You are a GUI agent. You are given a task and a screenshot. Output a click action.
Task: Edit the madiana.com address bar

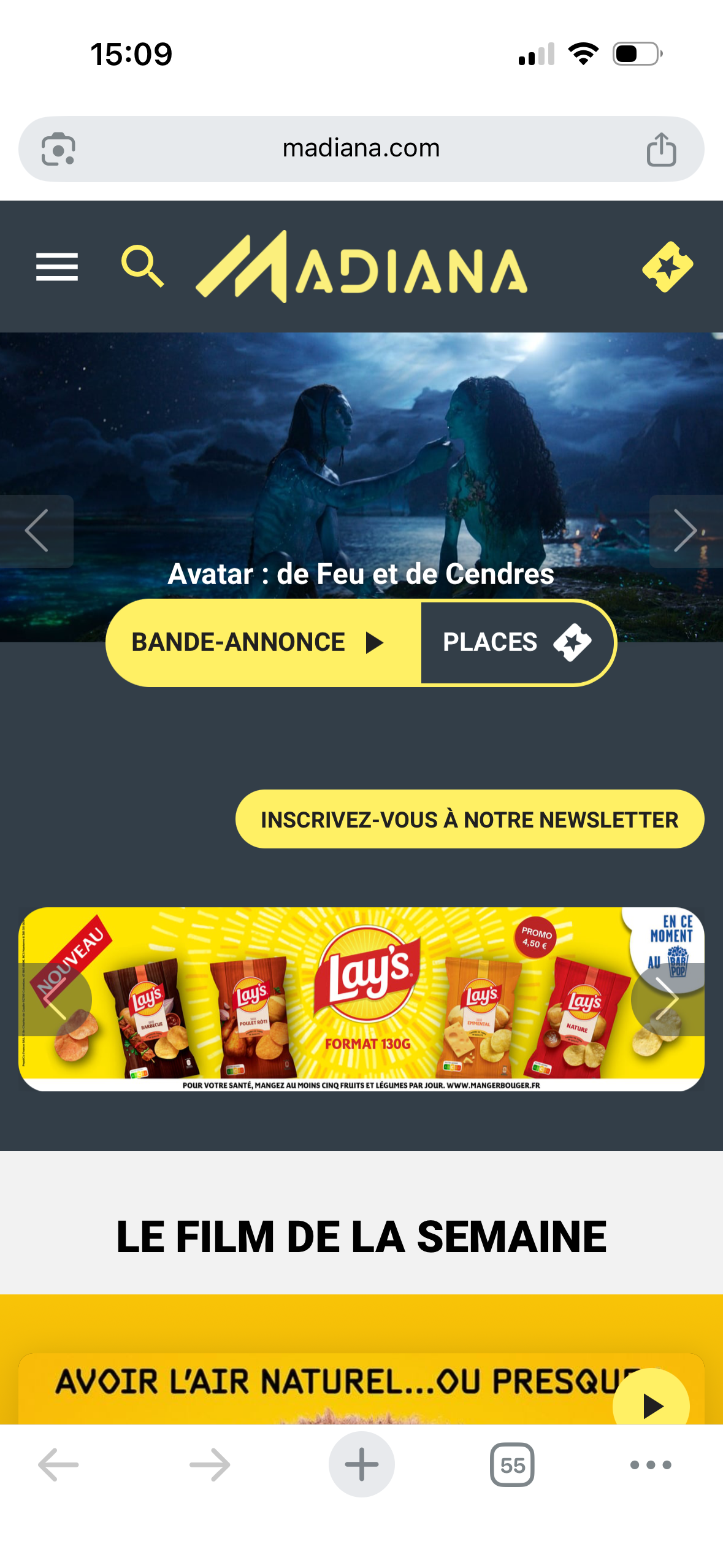click(361, 148)
